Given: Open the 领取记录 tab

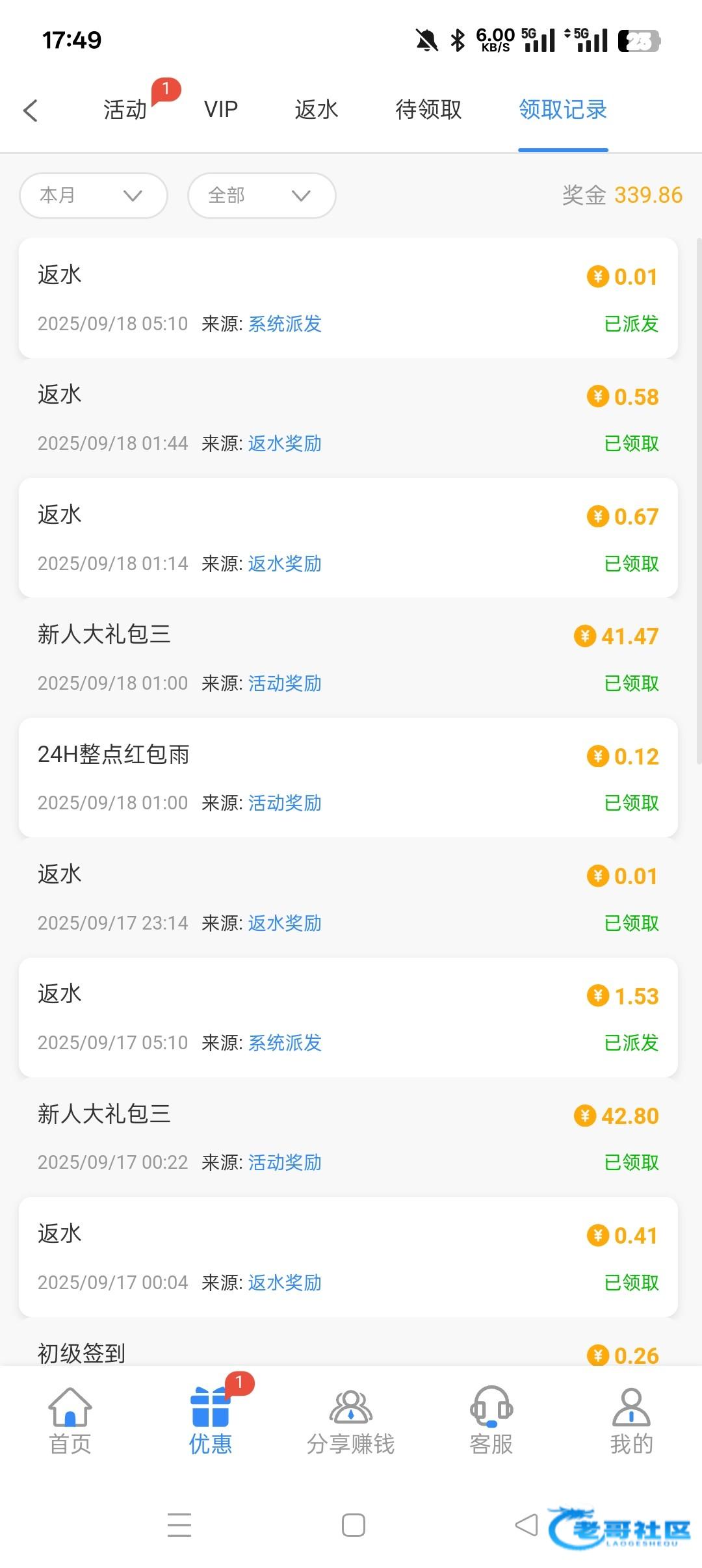Looking at the screenshot, I should click(x=563, y=109).
